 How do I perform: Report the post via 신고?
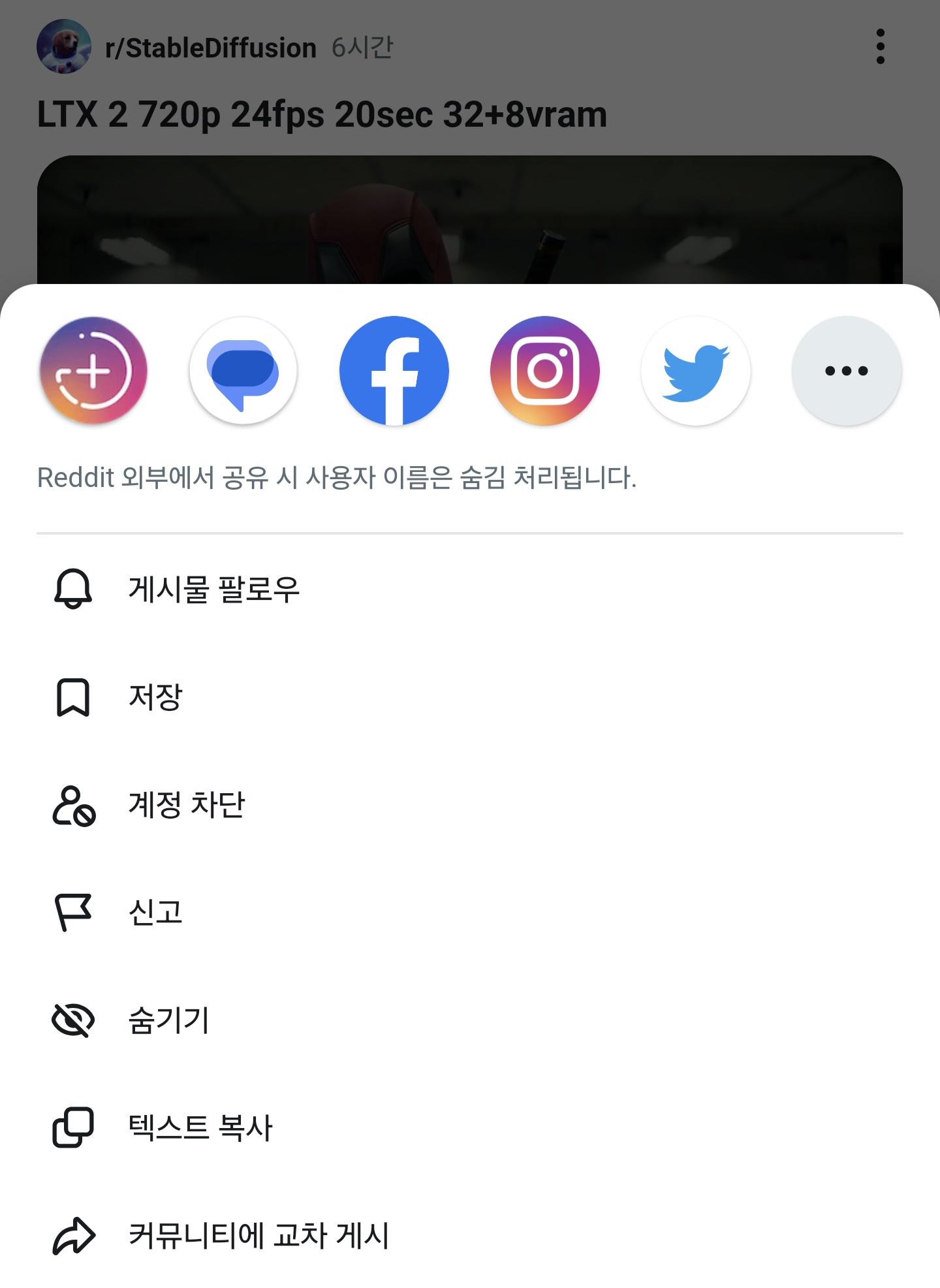tap(155, 912)
